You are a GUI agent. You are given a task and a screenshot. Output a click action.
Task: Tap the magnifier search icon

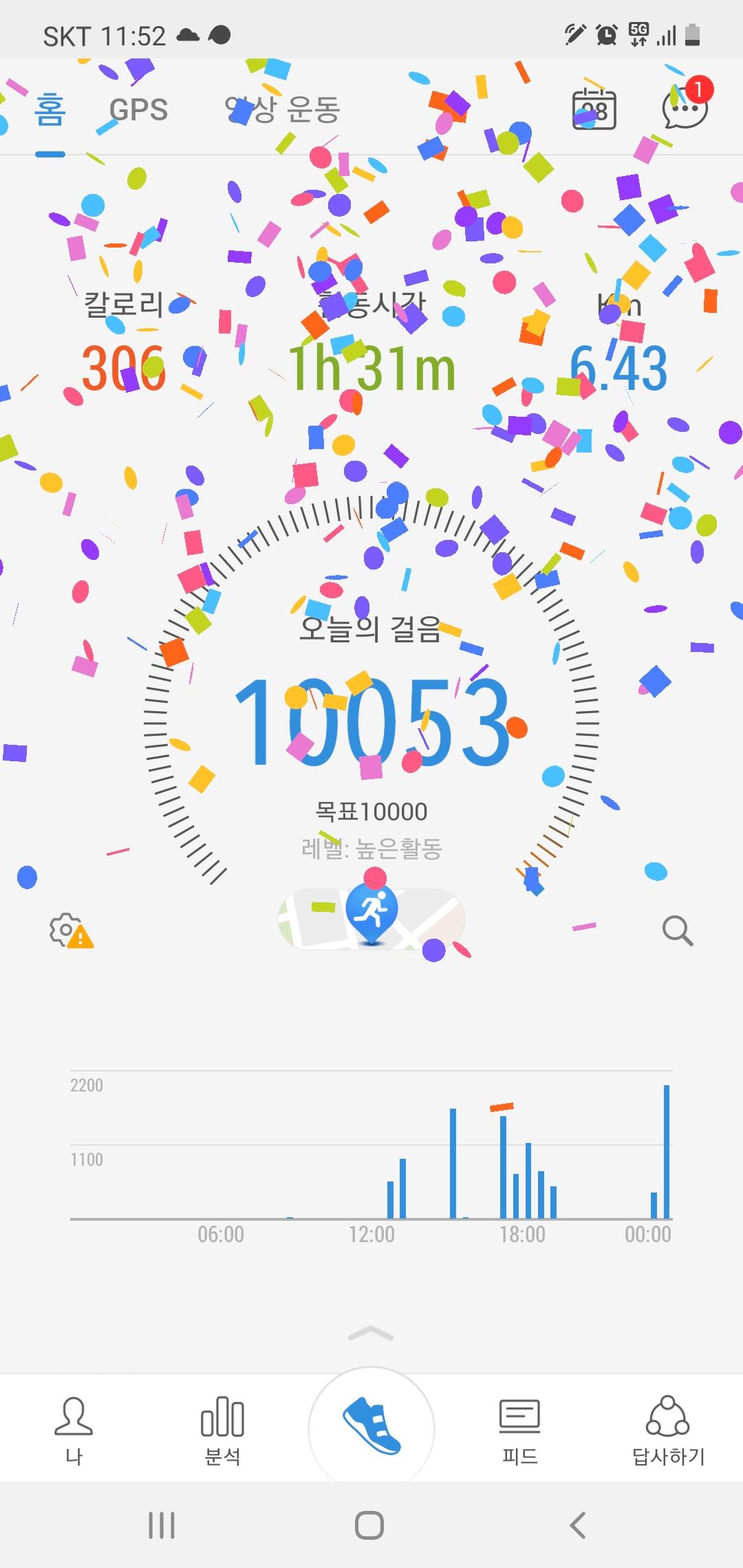tap(677, 930)
